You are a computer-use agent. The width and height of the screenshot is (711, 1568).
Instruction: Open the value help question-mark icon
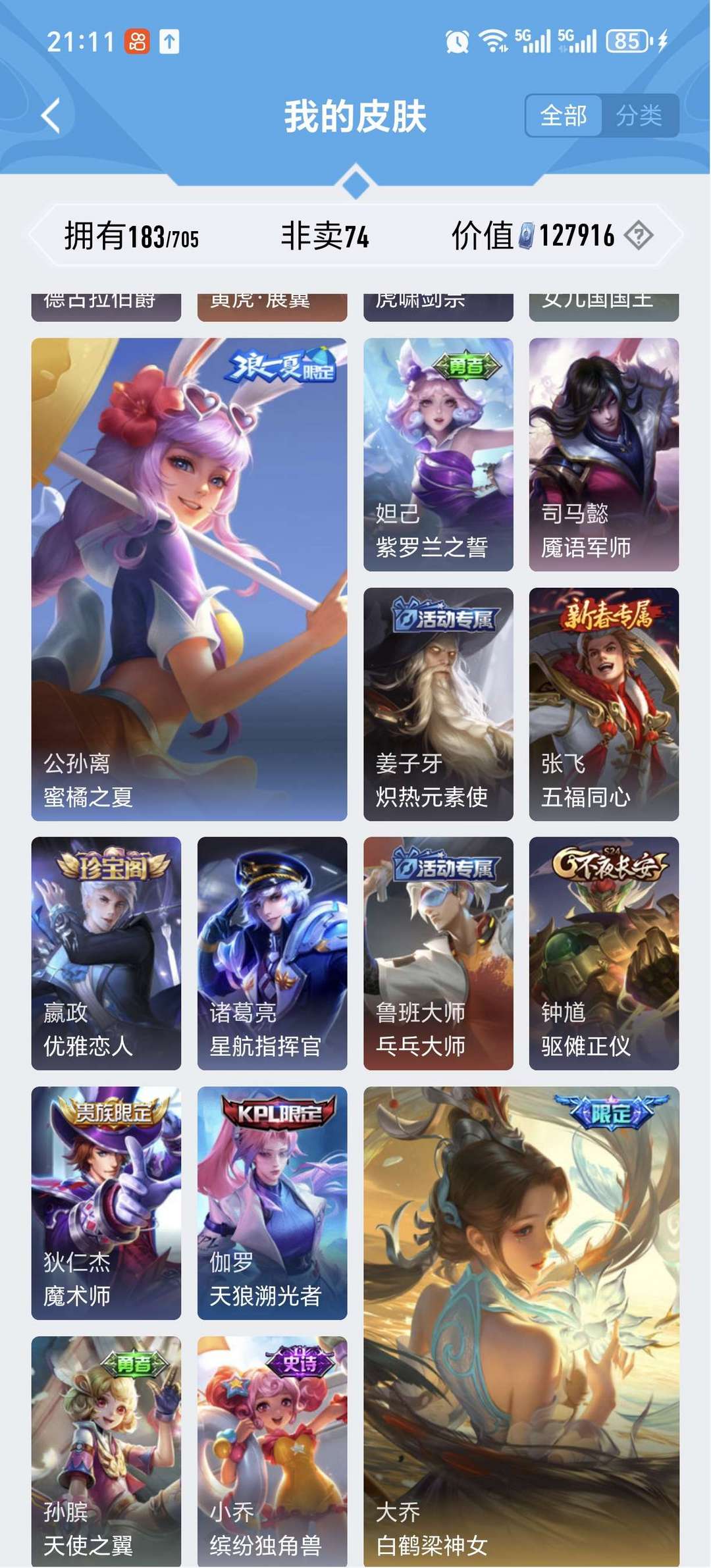click(639, 235)
